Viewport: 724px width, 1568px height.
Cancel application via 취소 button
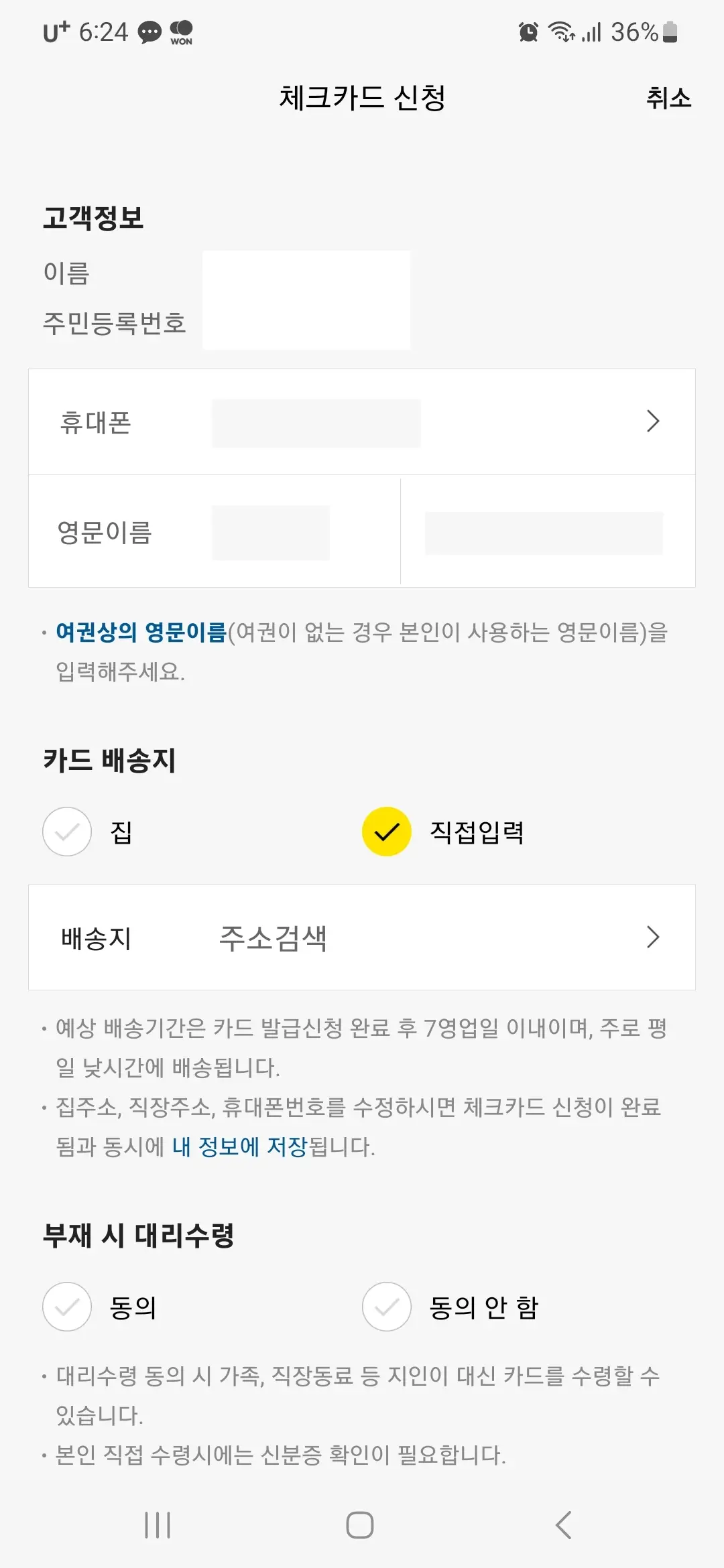pos(668,99)
